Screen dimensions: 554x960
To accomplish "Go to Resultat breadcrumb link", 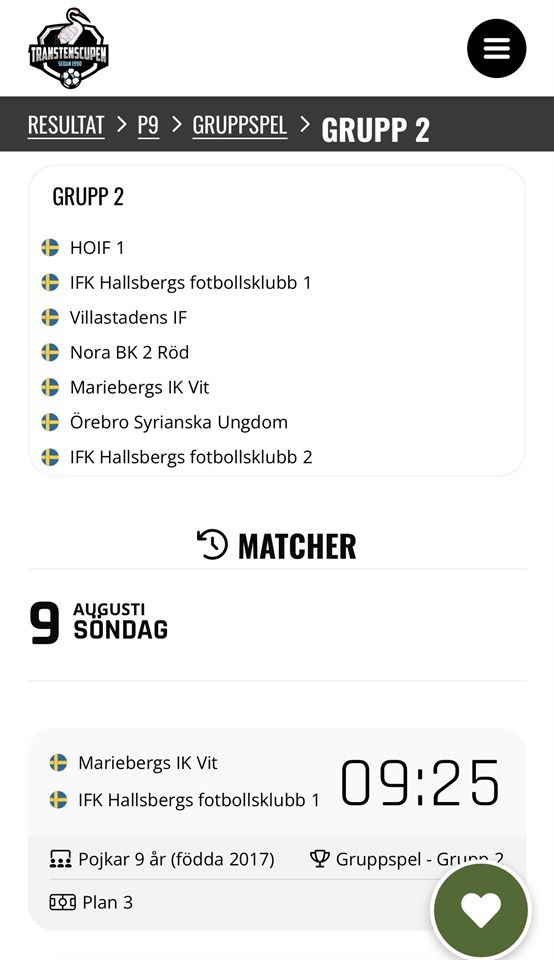I will tap(66, 125).
